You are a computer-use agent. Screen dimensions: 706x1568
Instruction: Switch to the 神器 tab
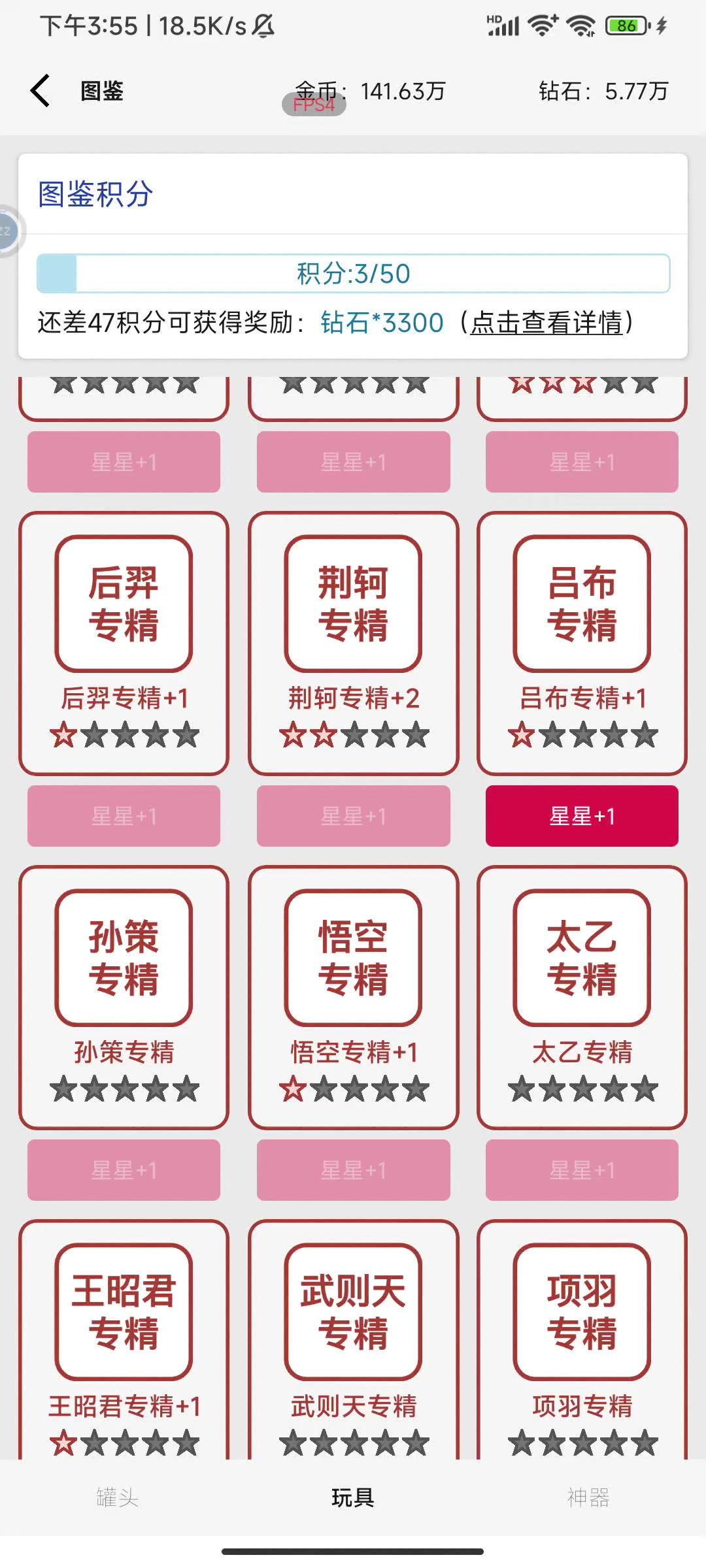(x=588, y=1497)
